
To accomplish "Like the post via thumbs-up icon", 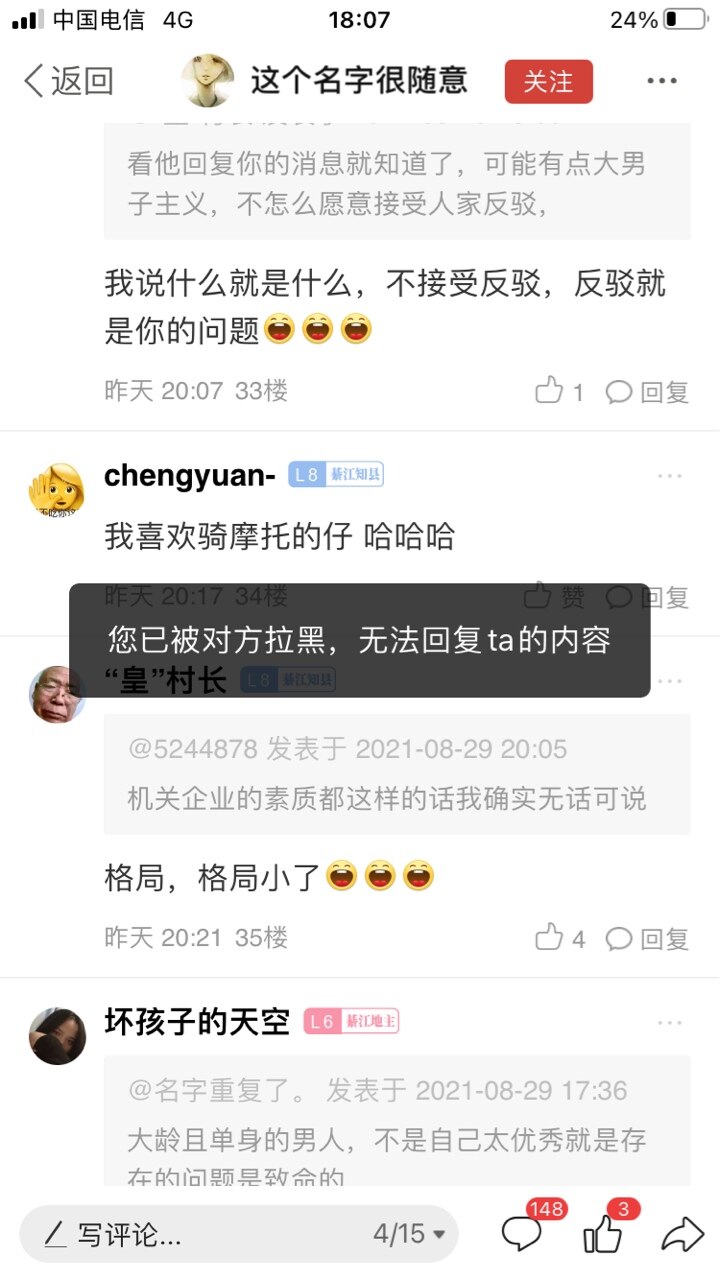I will point(603,1234).
